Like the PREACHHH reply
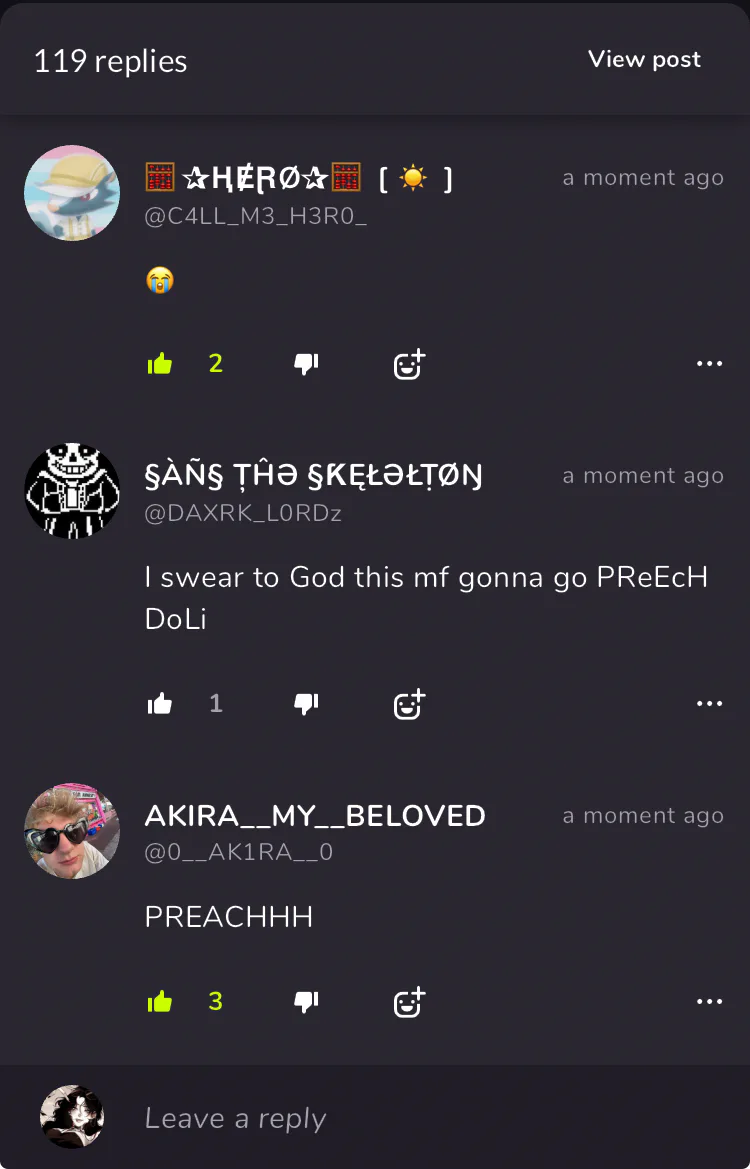Image resolution: width=750 pixels, height=1169 pixels. [x=160, y=1001]
